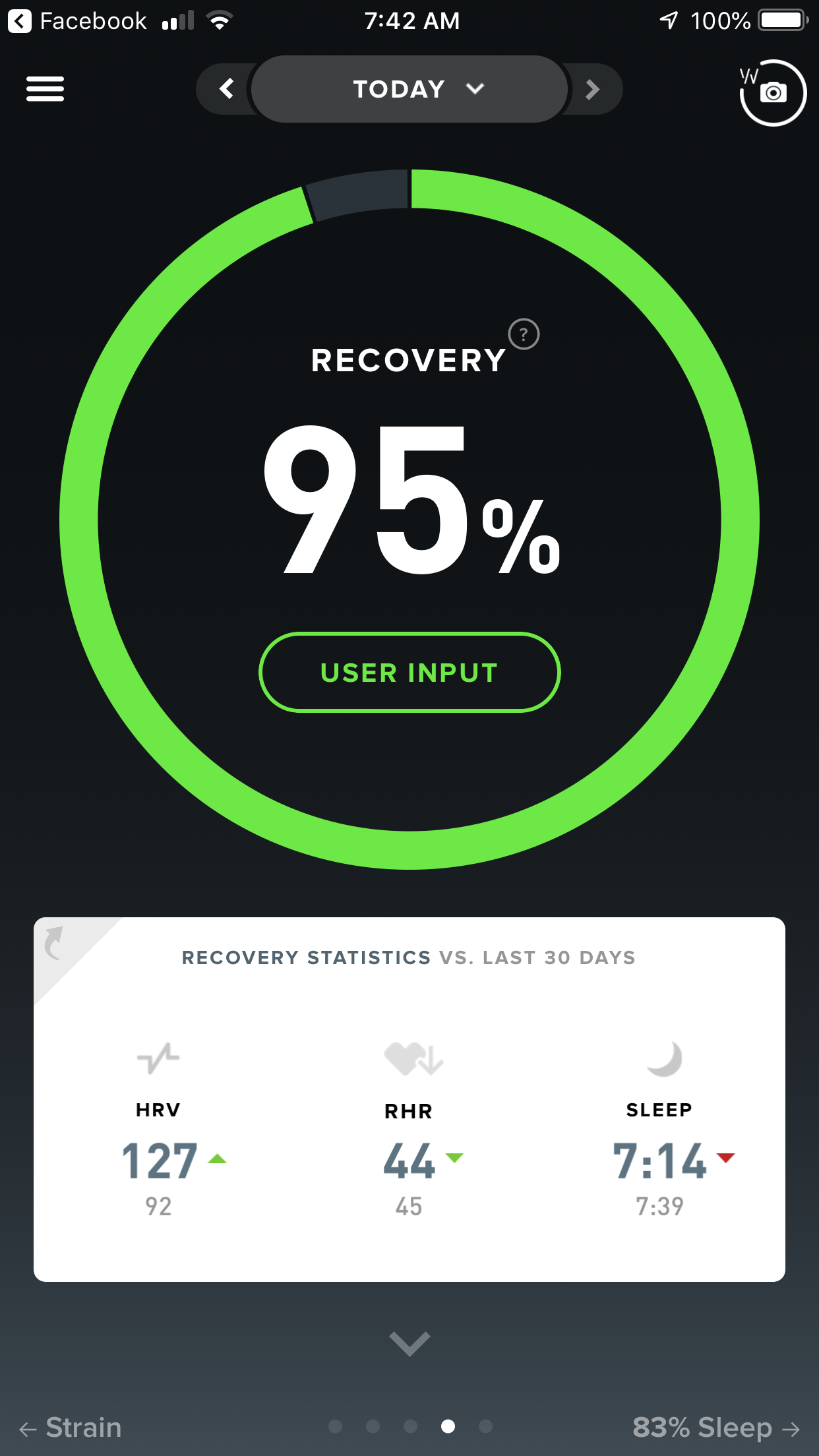
Task: Tap the USER INPUT button
Action: pyautogui.click(x=409, y=673)
